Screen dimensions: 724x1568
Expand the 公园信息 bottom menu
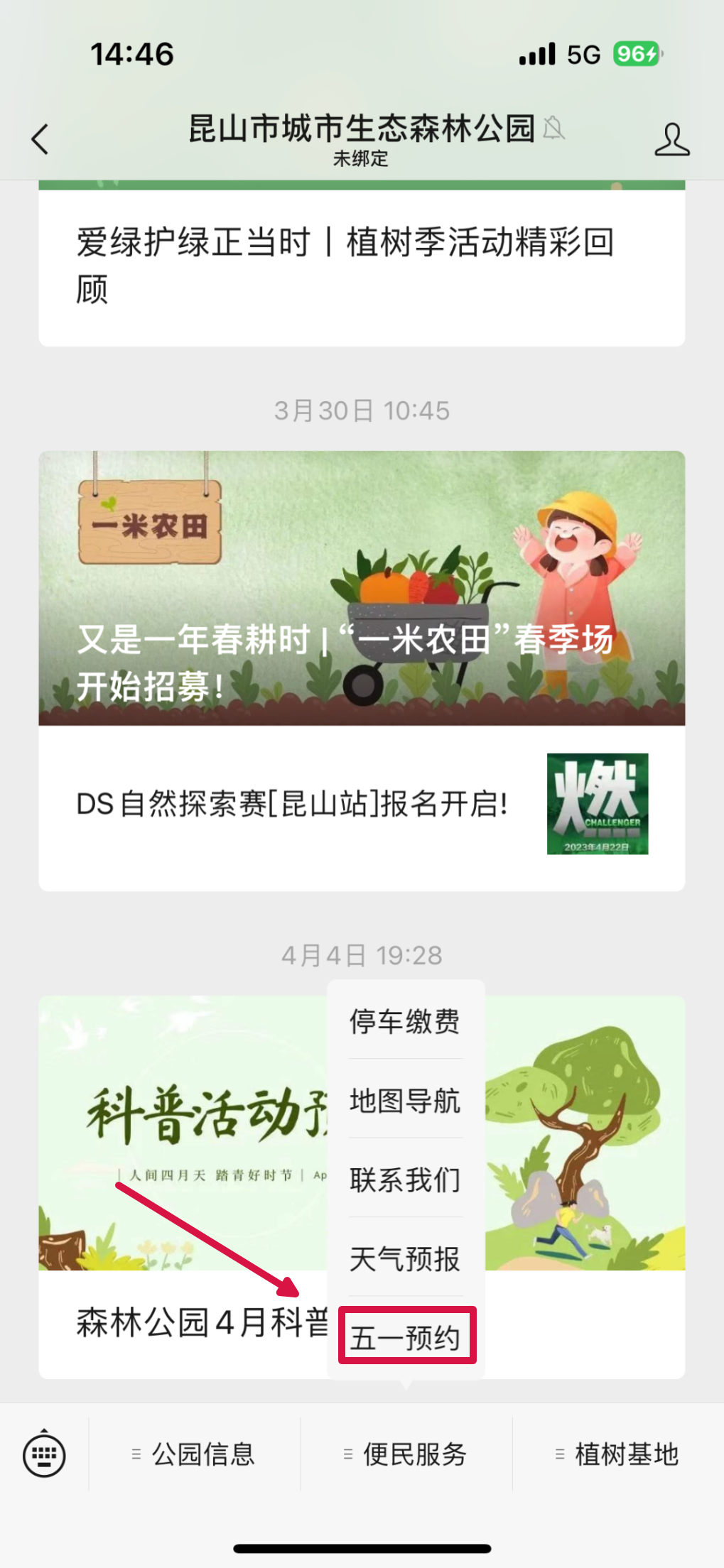click(x=195, y=1454)
